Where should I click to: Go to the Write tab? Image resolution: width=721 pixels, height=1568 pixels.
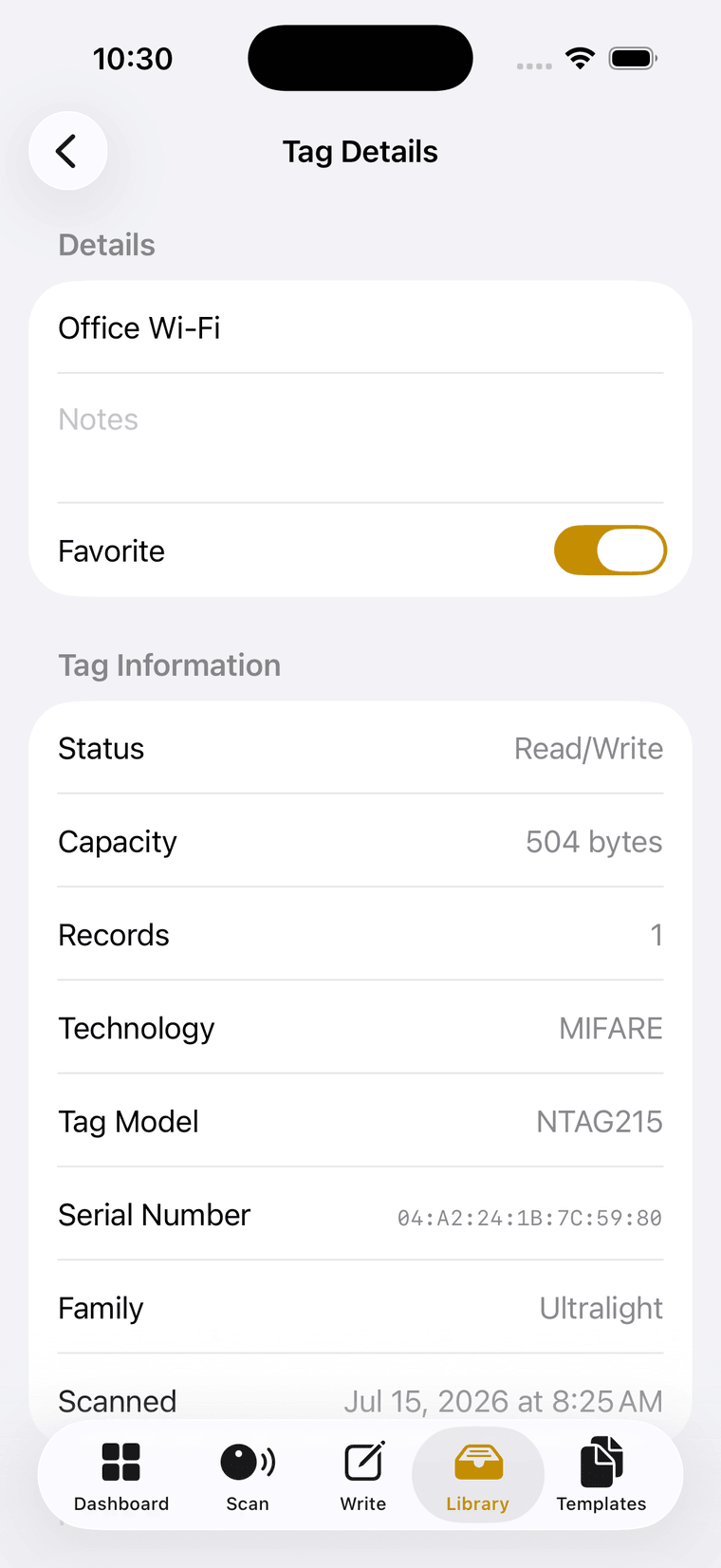pyautogui.click(x=363, y=1476)
